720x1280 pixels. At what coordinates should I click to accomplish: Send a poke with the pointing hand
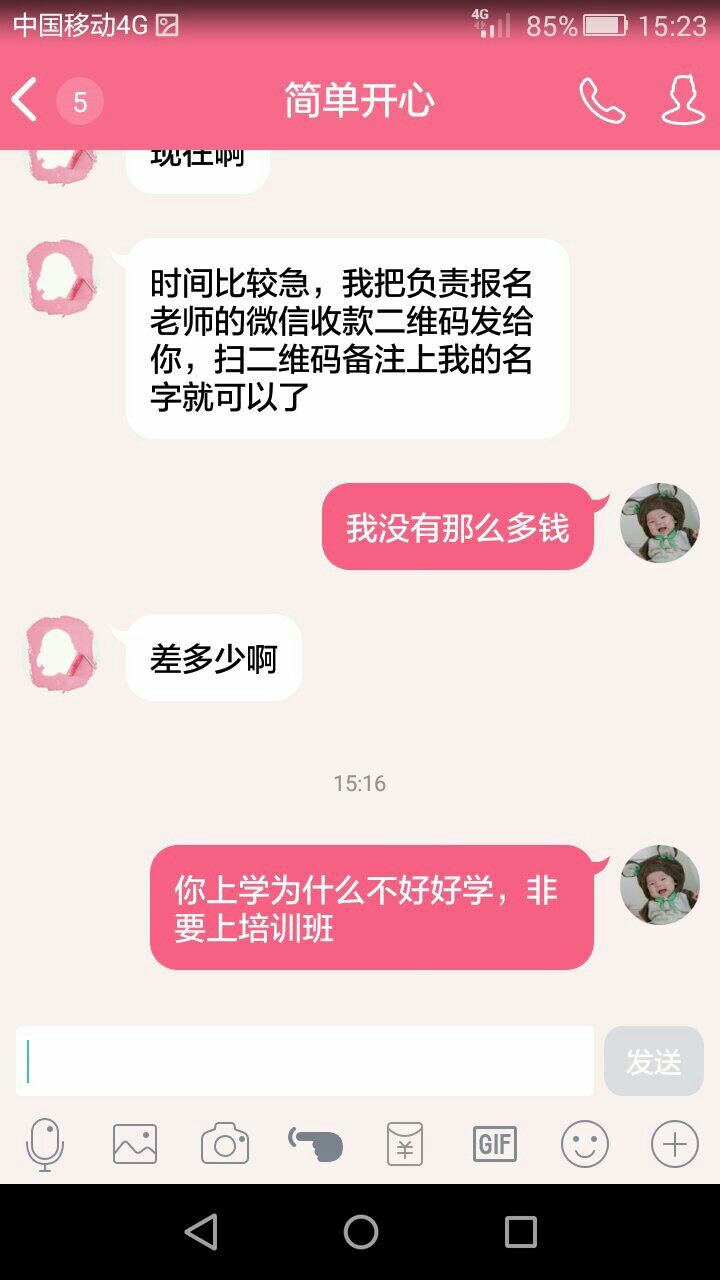(315, 1144)
